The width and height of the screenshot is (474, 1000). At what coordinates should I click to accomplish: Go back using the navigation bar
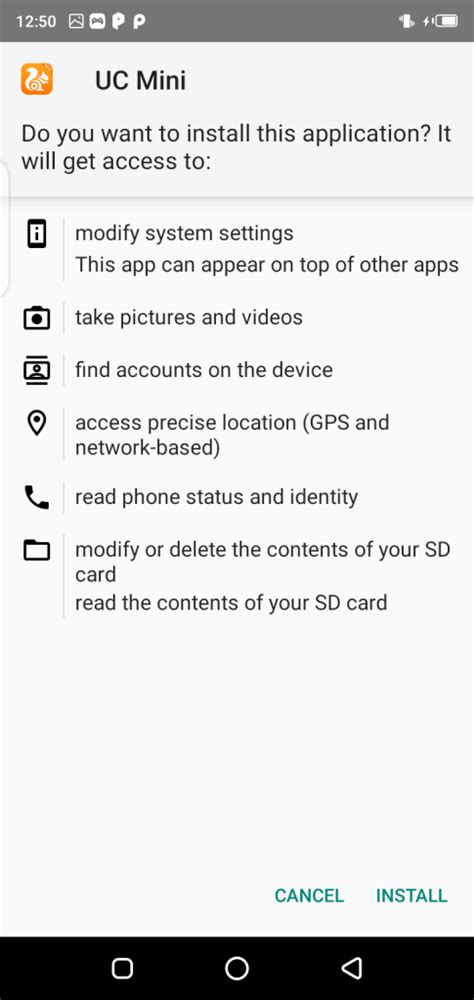[352, 968]
